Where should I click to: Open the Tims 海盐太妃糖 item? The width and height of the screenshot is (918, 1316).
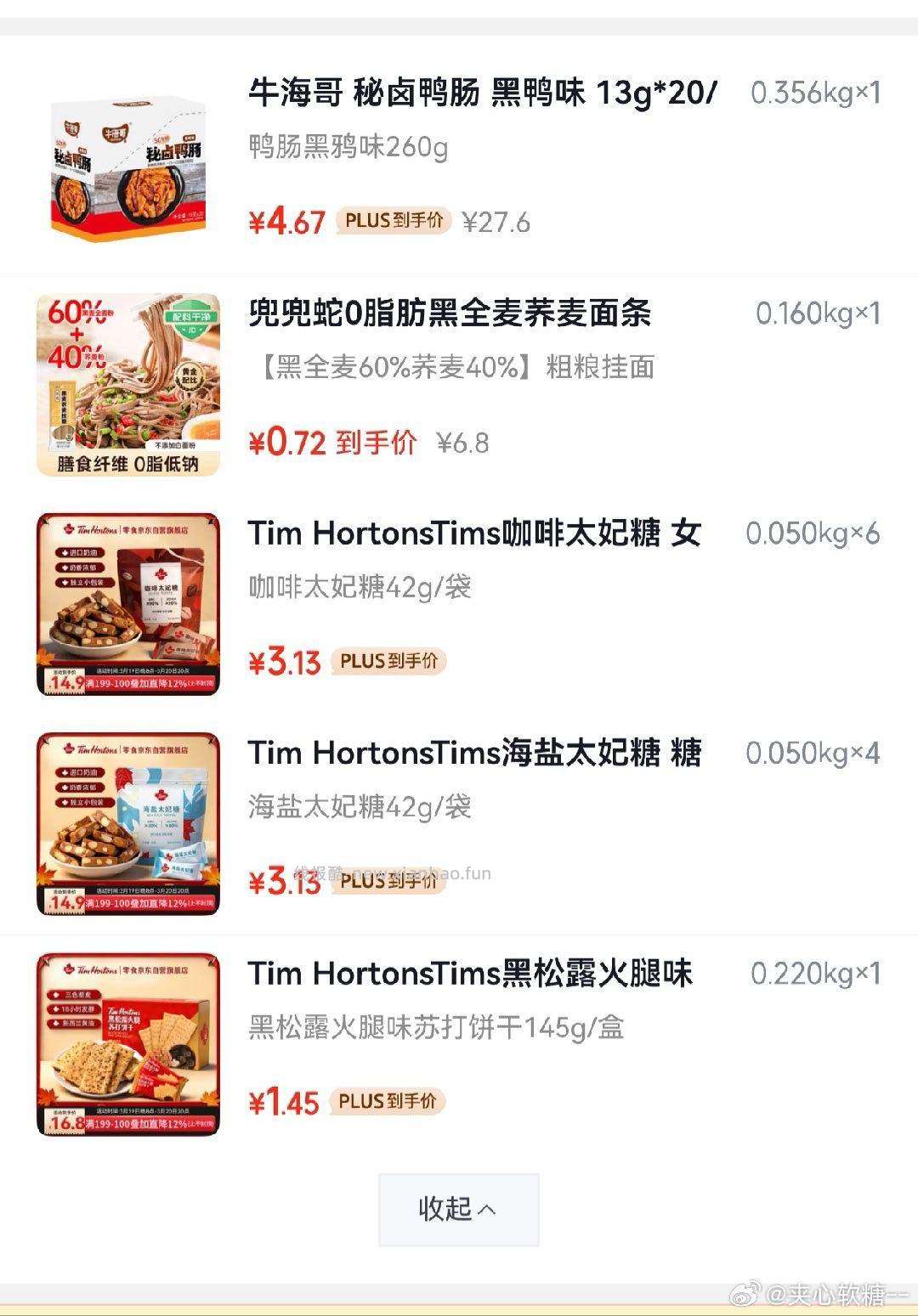[473, 754]
